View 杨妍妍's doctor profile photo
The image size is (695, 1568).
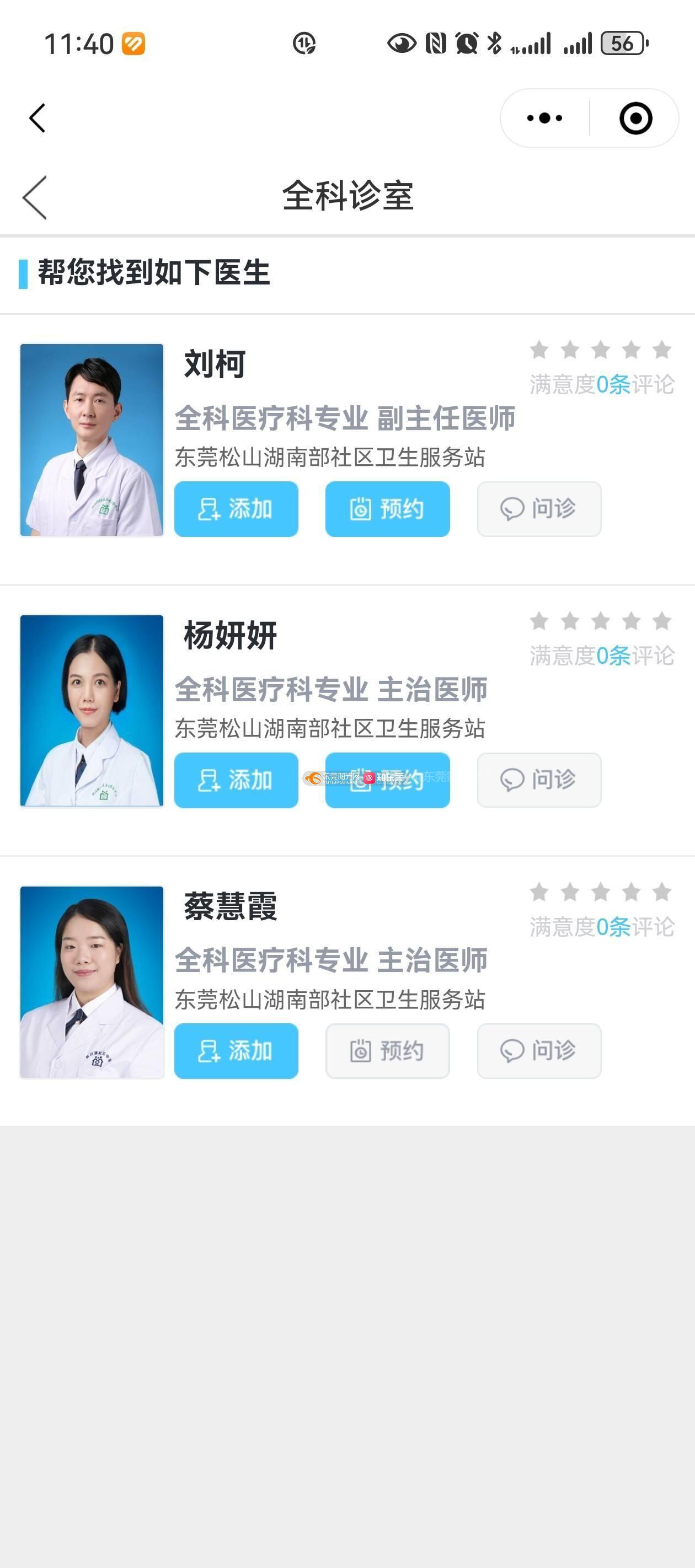click(92, 710)
